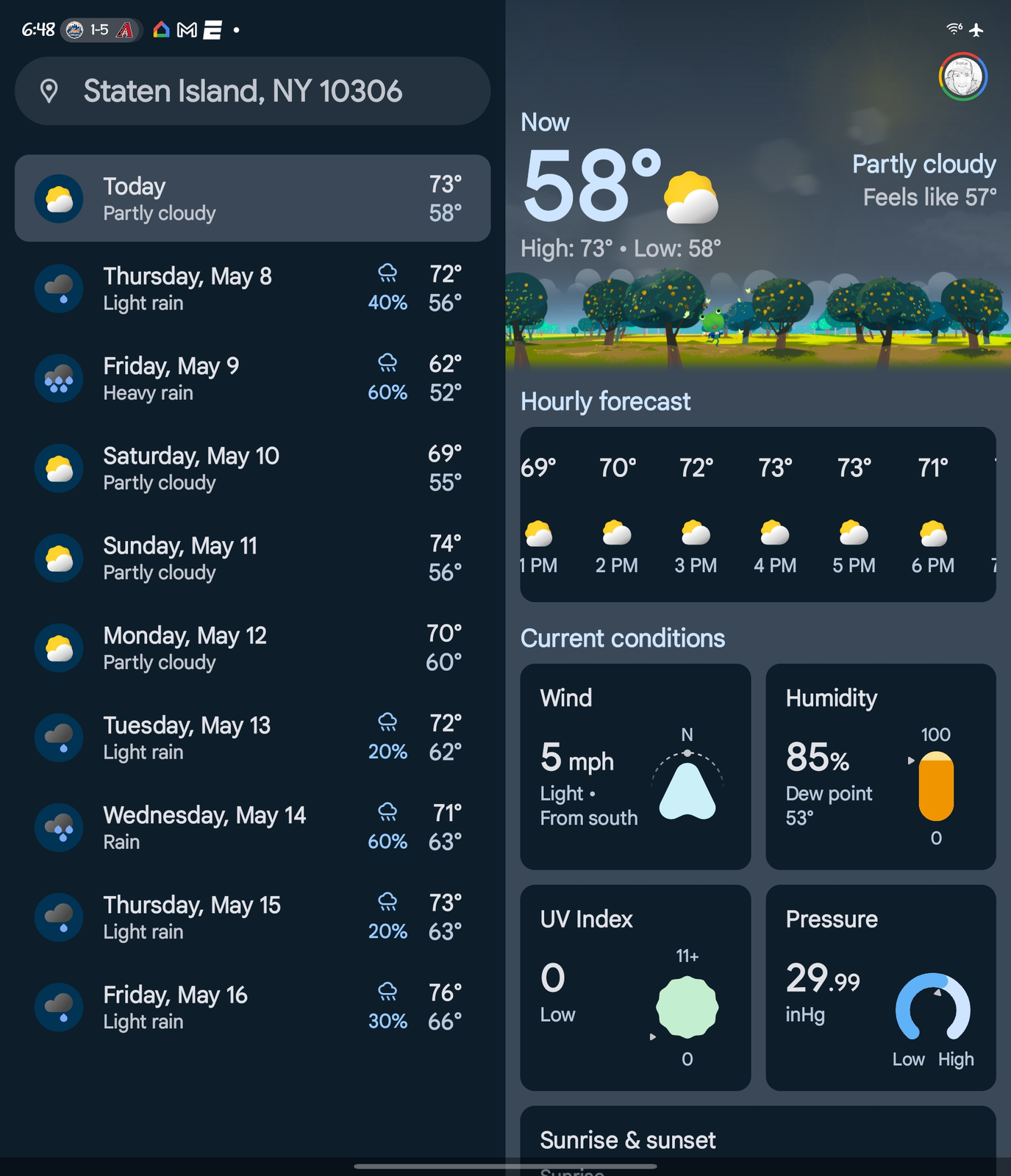Open the Google account profile picture

tap(962, 76)
